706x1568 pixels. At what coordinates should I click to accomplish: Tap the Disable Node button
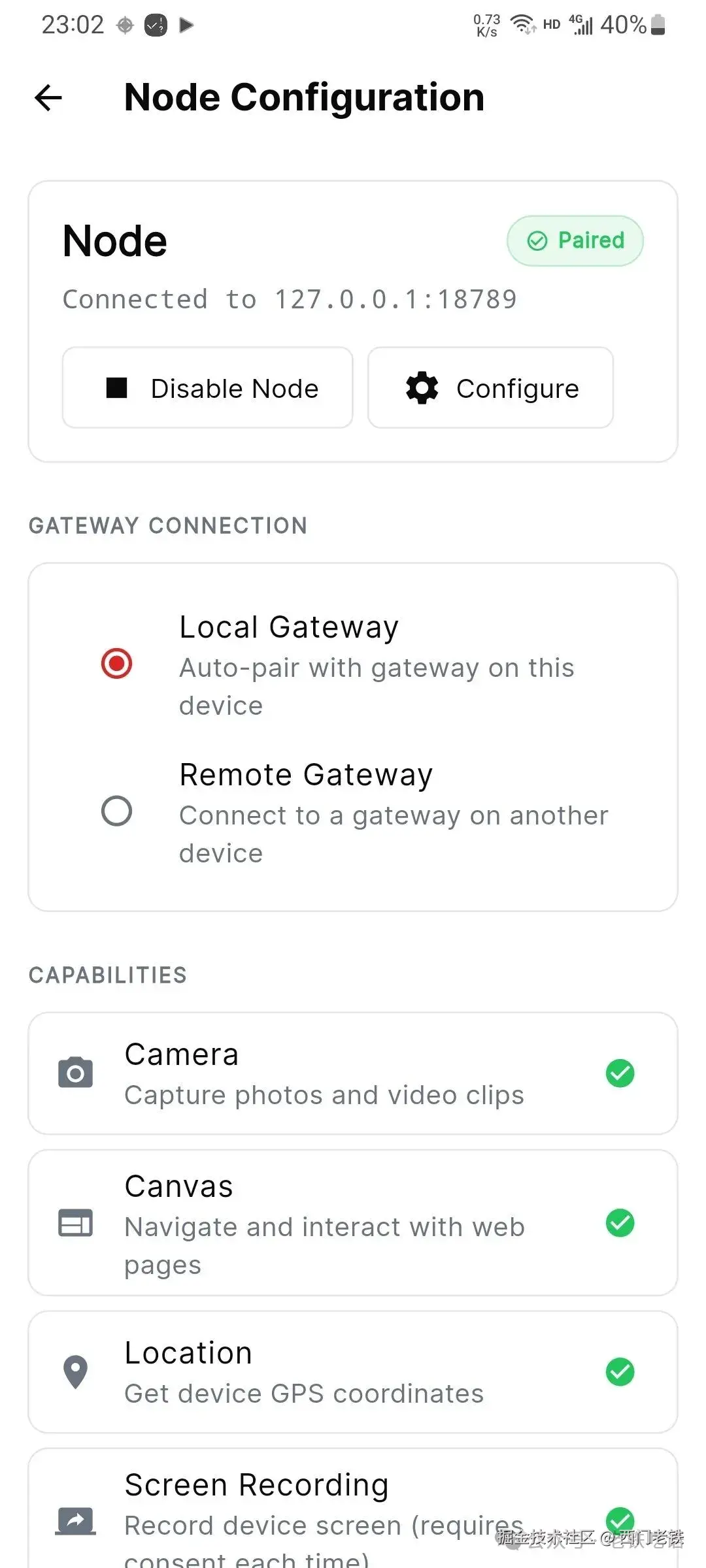[x=208, y=388]
